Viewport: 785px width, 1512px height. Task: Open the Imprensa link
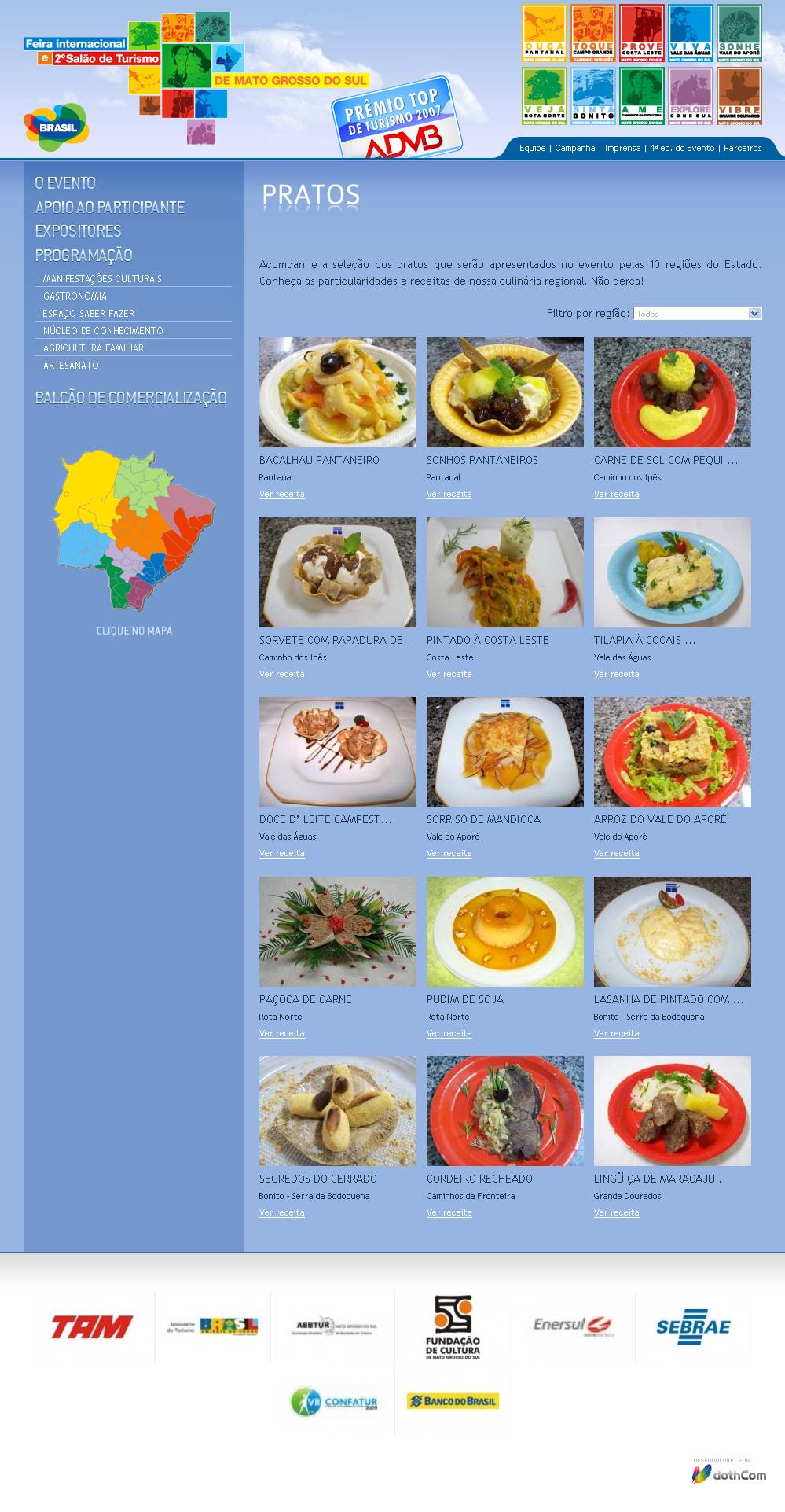coord(622,148)
